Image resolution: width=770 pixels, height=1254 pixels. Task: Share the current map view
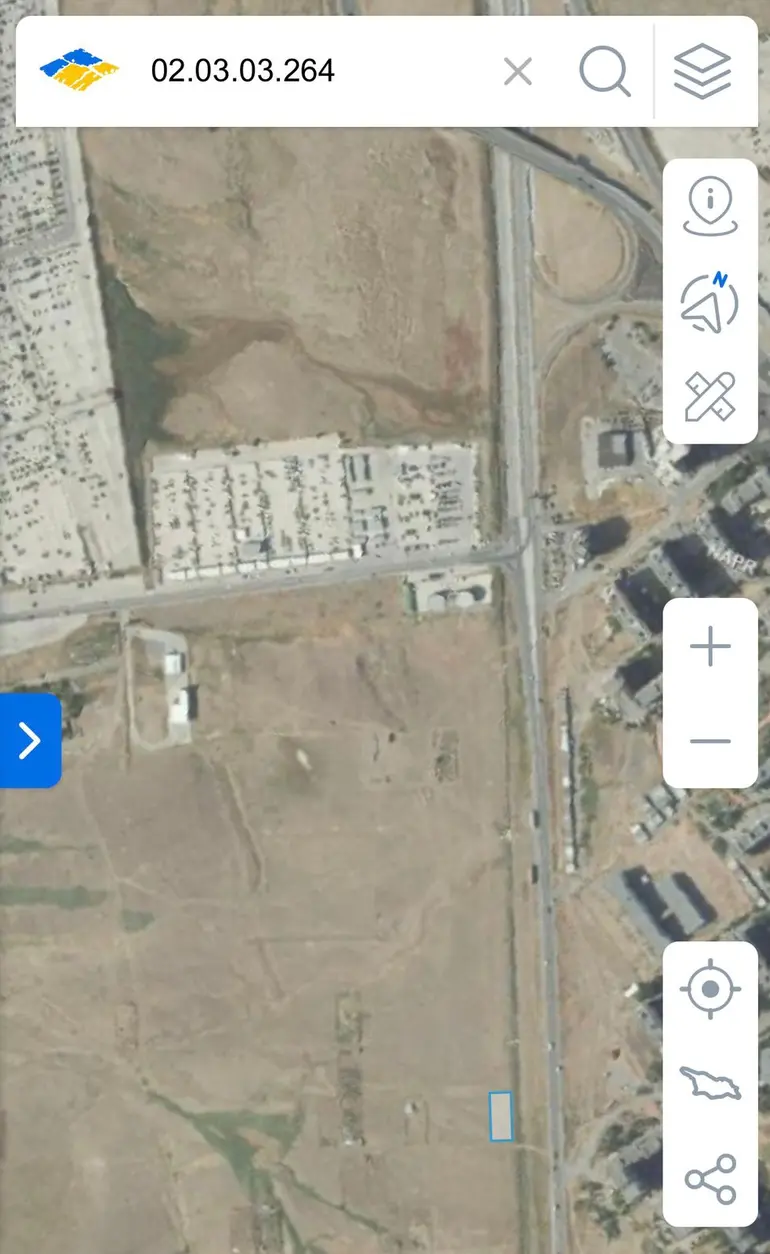710,1179
